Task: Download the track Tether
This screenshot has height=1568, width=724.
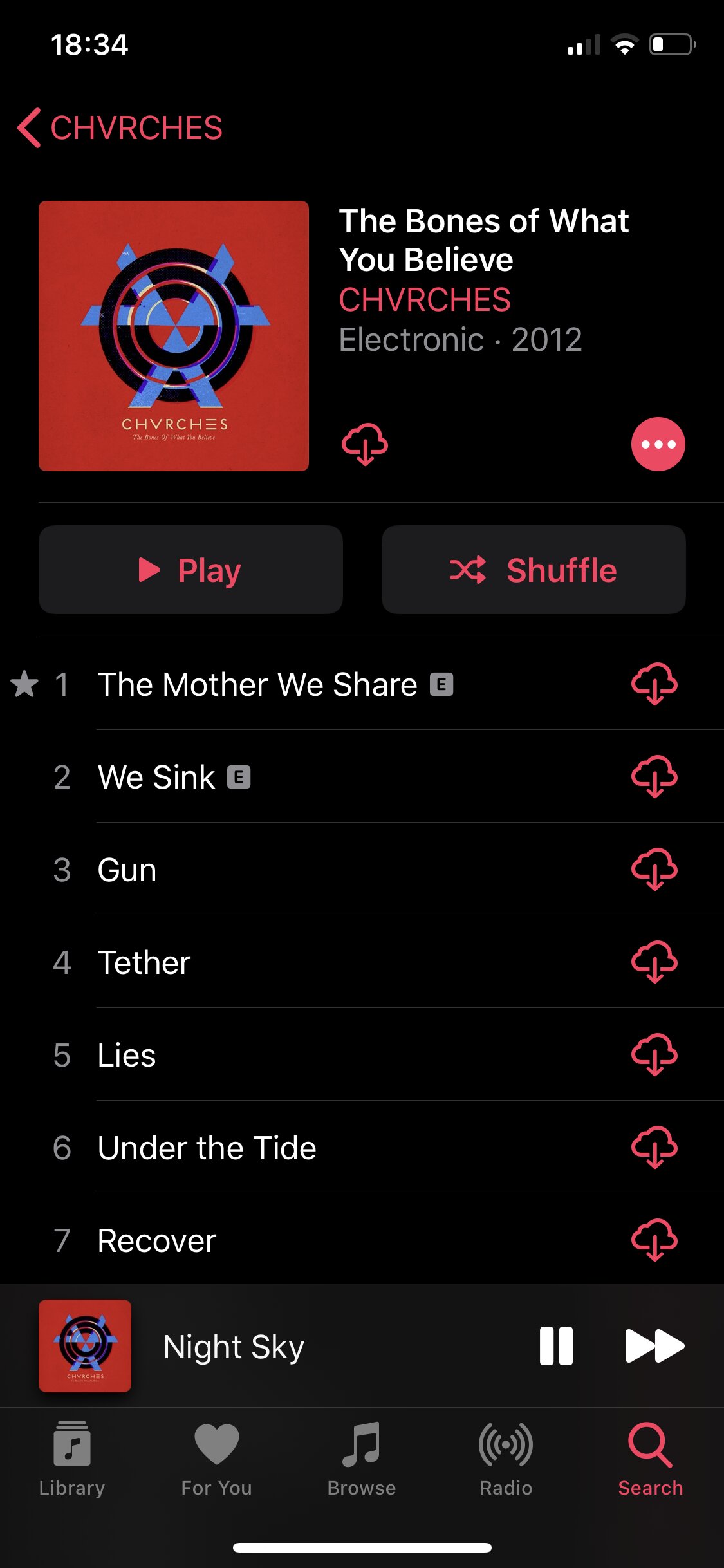Action: (x=654, y=962)
